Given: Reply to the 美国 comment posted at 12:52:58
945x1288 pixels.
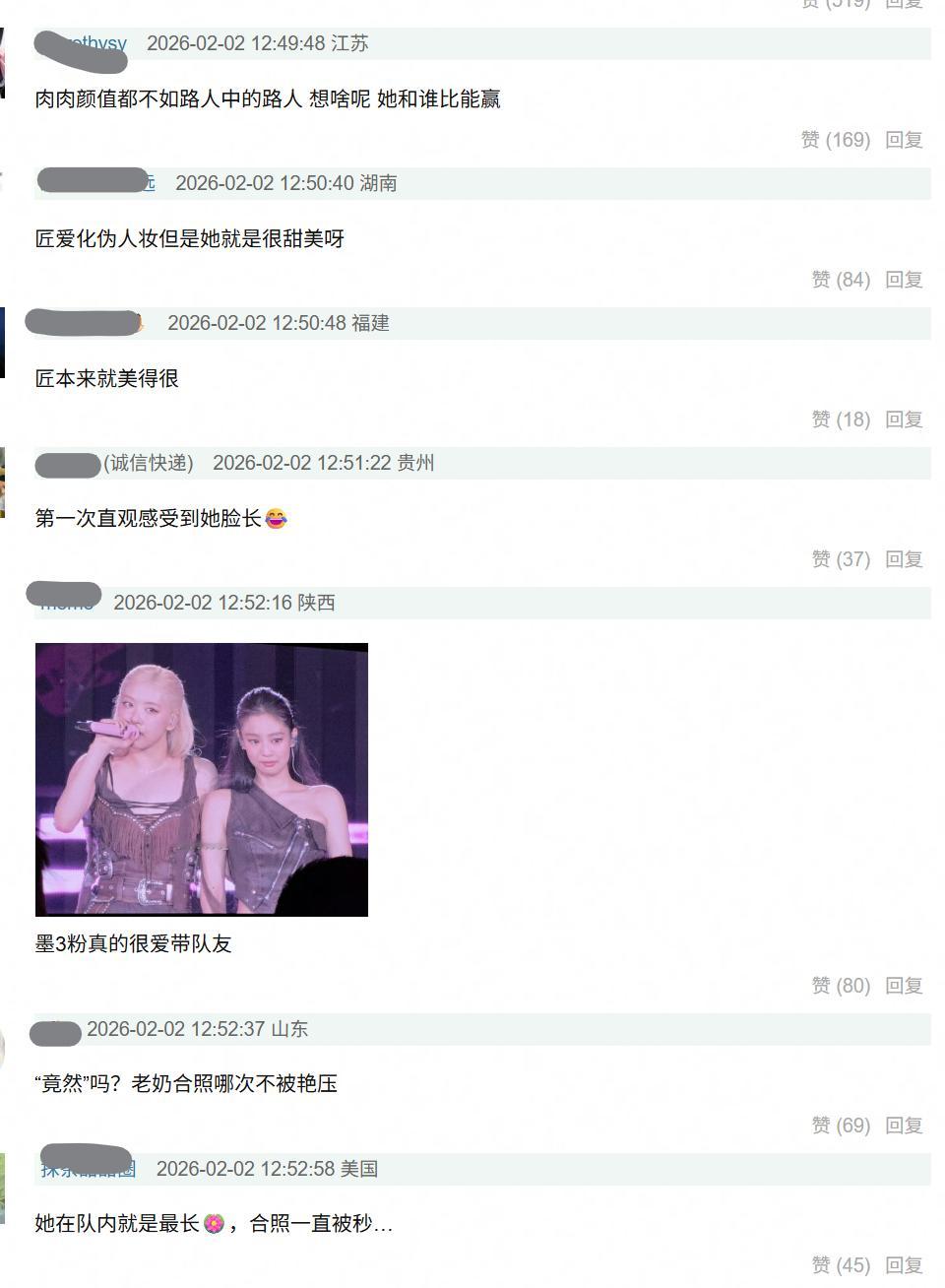Looking at the screenshot, I should click(x=903, y=1264).
